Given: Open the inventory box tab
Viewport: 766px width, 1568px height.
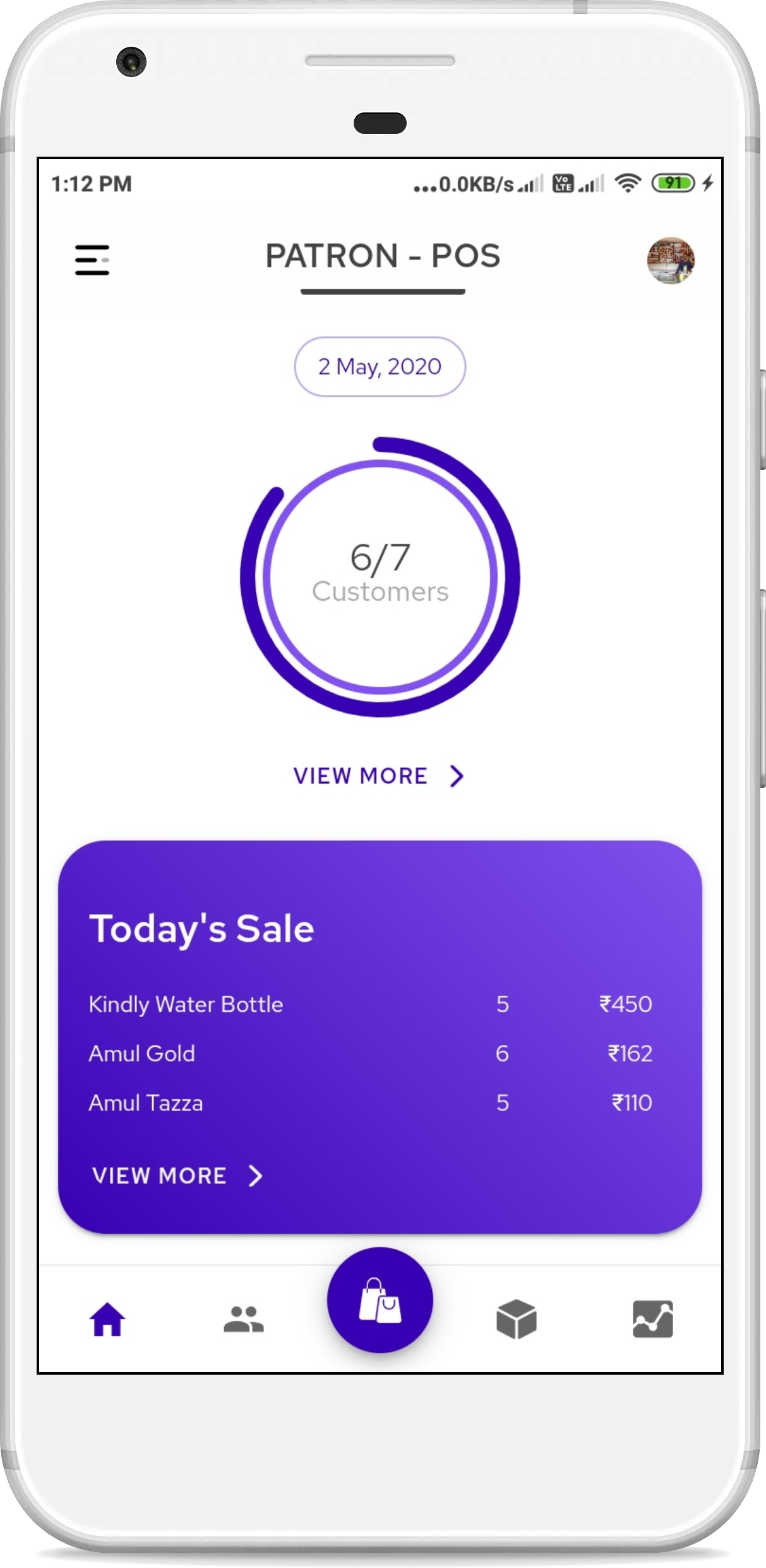Looking at the screenshot, I should 516,1320.
